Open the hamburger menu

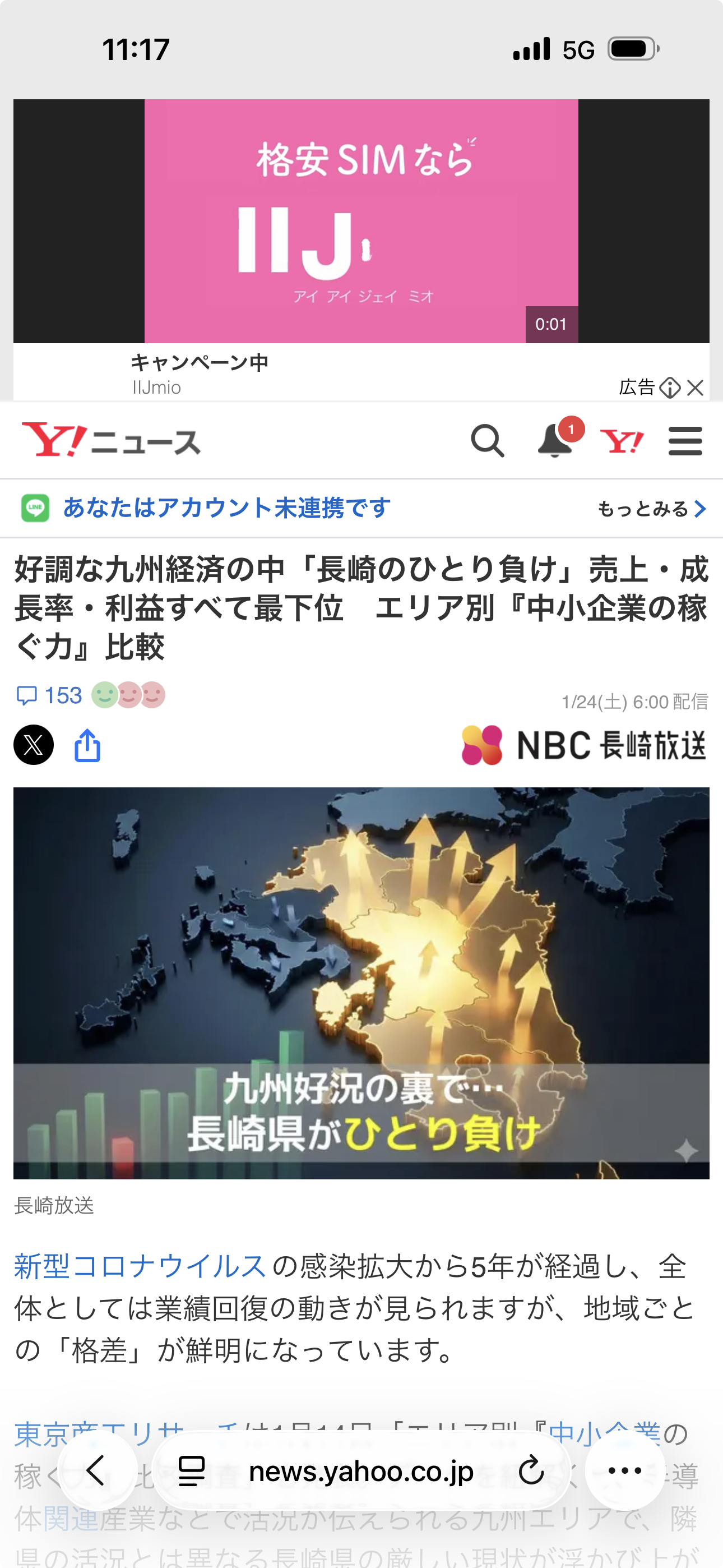click(x=685, y=441)
